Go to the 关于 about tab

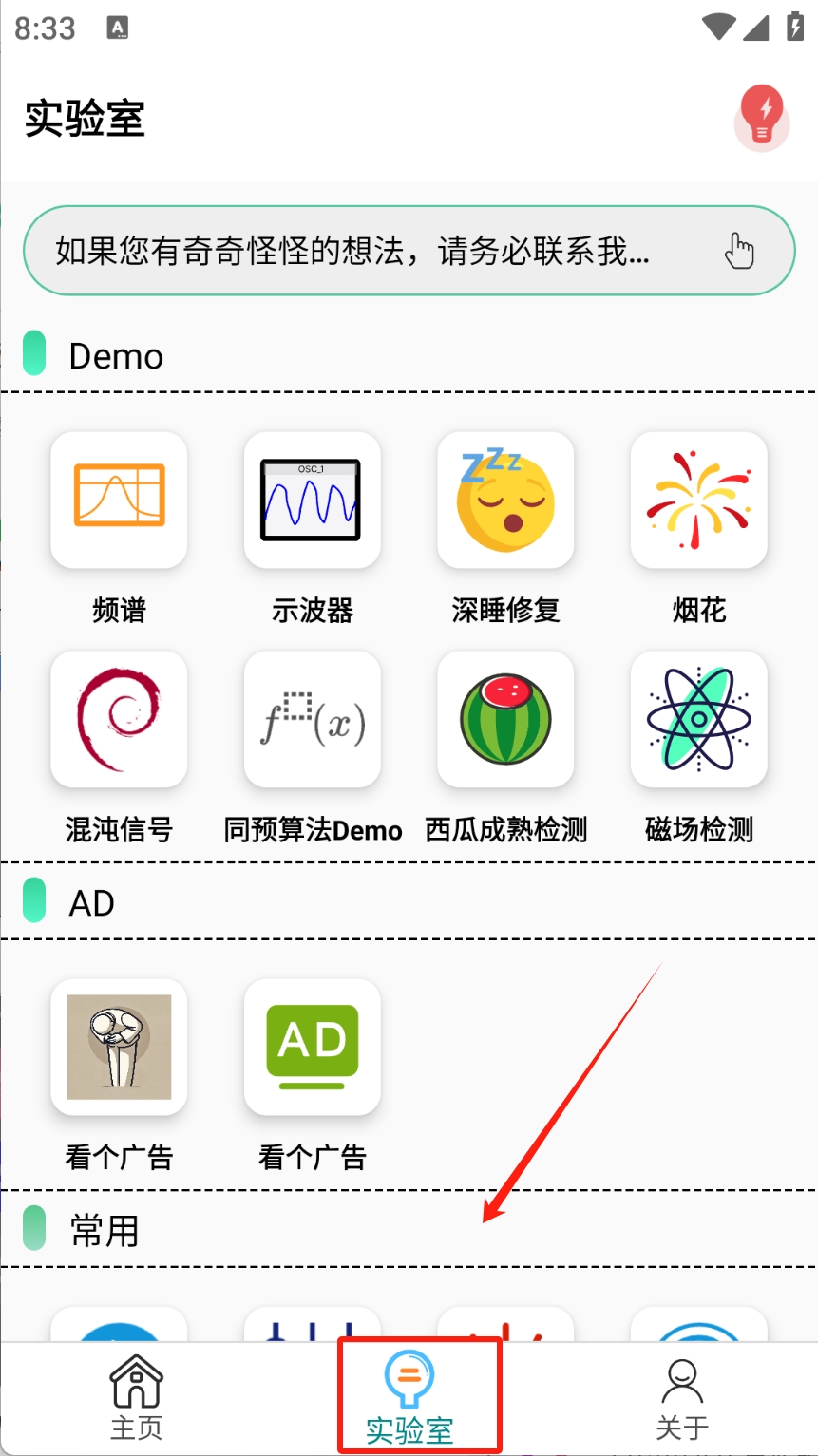coord(682,1396)
